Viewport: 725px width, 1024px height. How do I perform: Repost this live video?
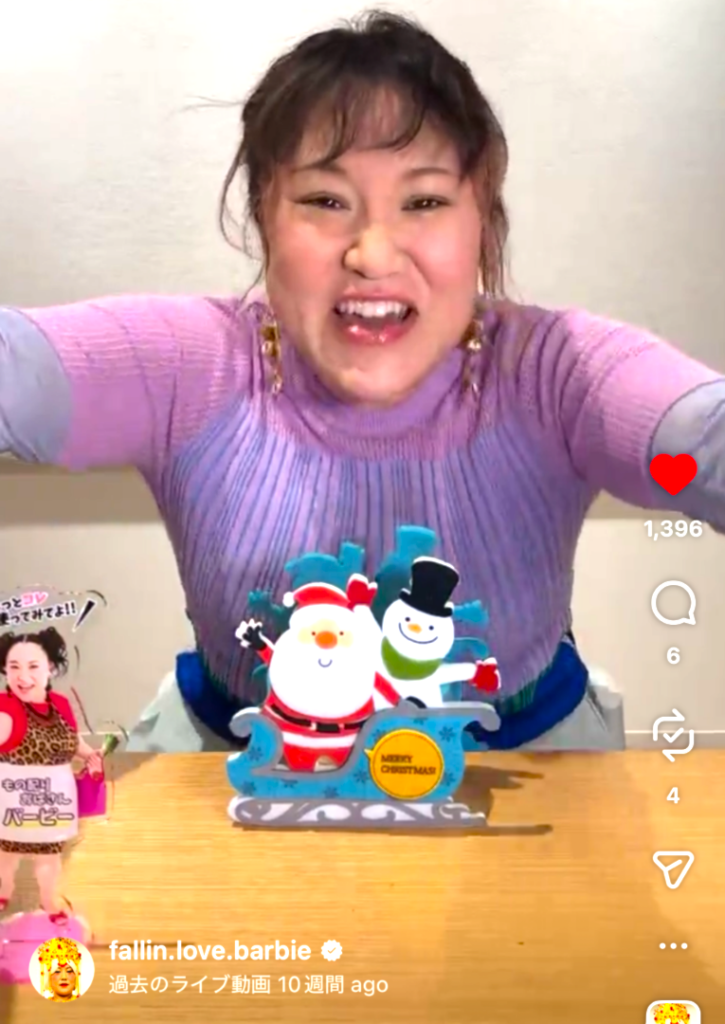pos(673,736)
